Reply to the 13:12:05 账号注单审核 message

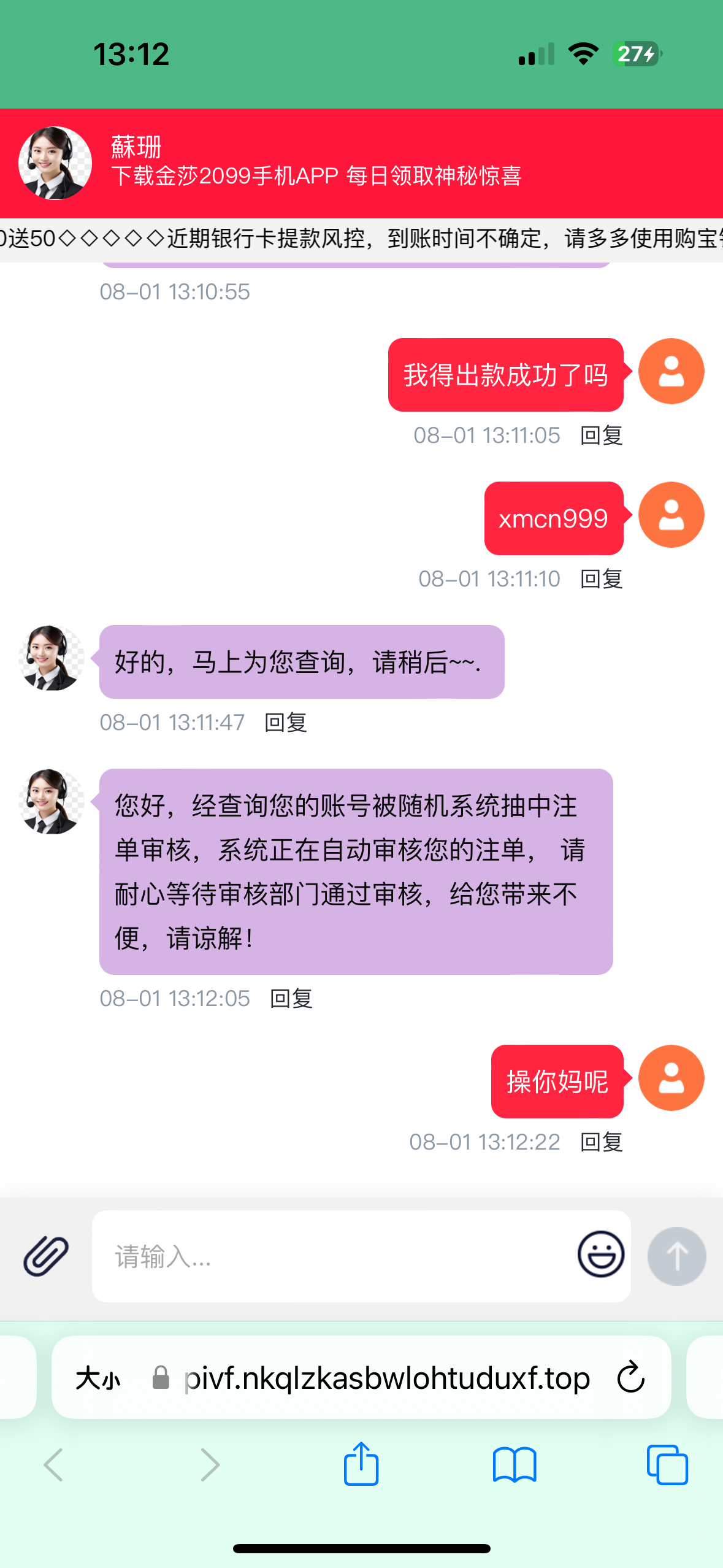[291, 999]
